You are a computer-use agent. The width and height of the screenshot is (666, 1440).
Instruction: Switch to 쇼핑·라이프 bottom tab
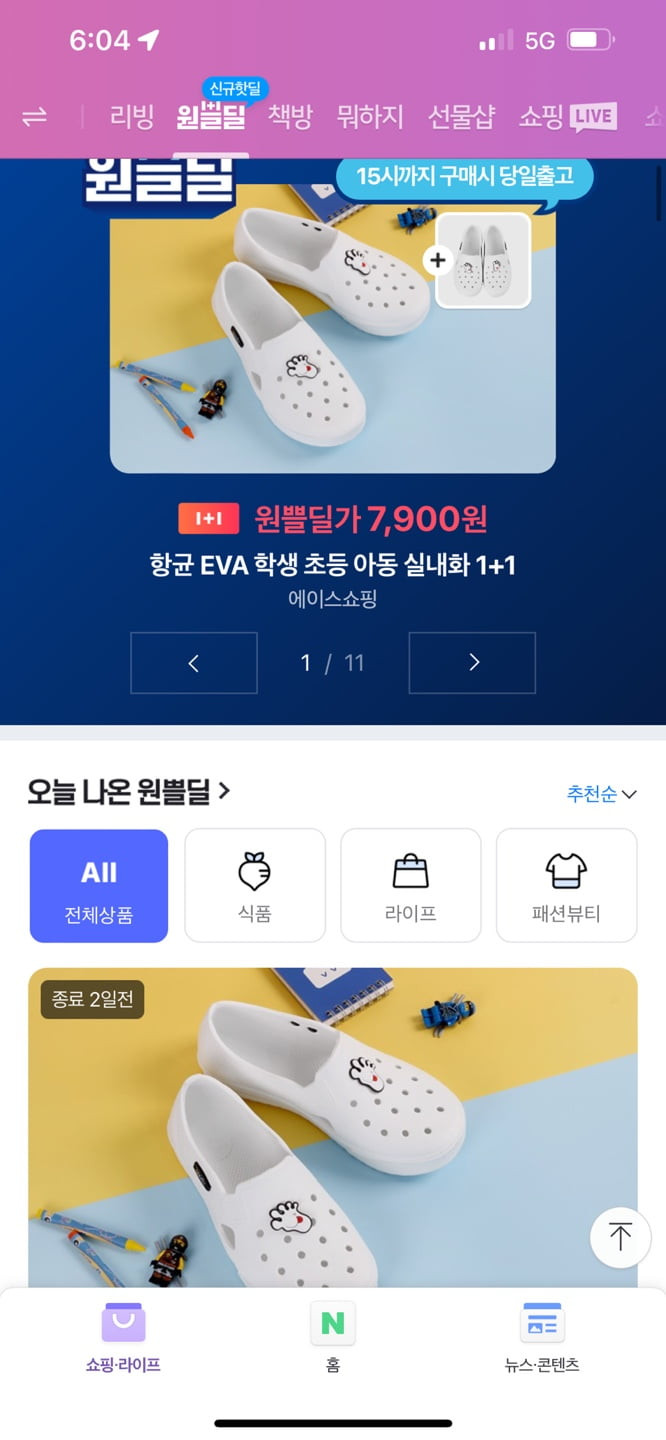pos(123,1337)
